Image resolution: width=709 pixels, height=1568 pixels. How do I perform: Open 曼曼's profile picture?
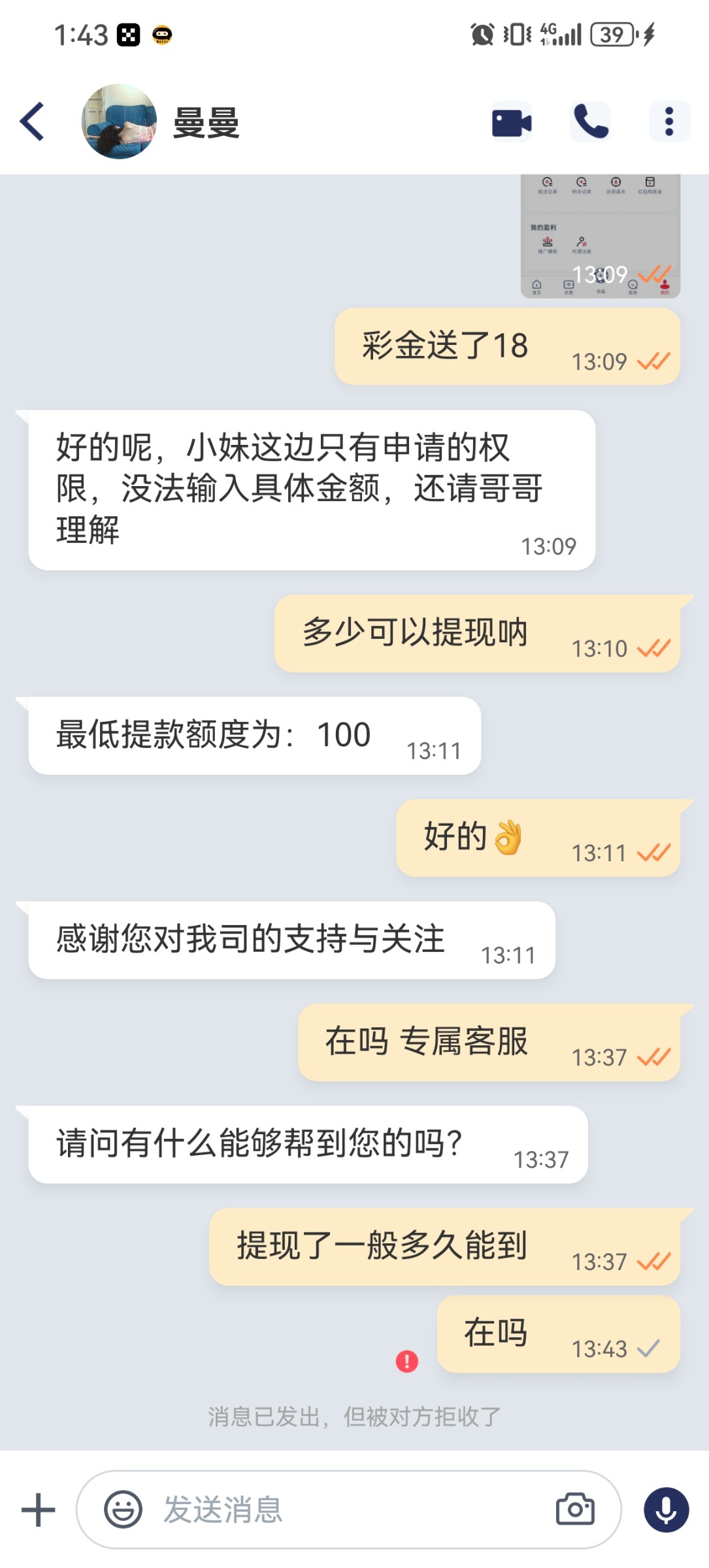click(x=119, y=122)
